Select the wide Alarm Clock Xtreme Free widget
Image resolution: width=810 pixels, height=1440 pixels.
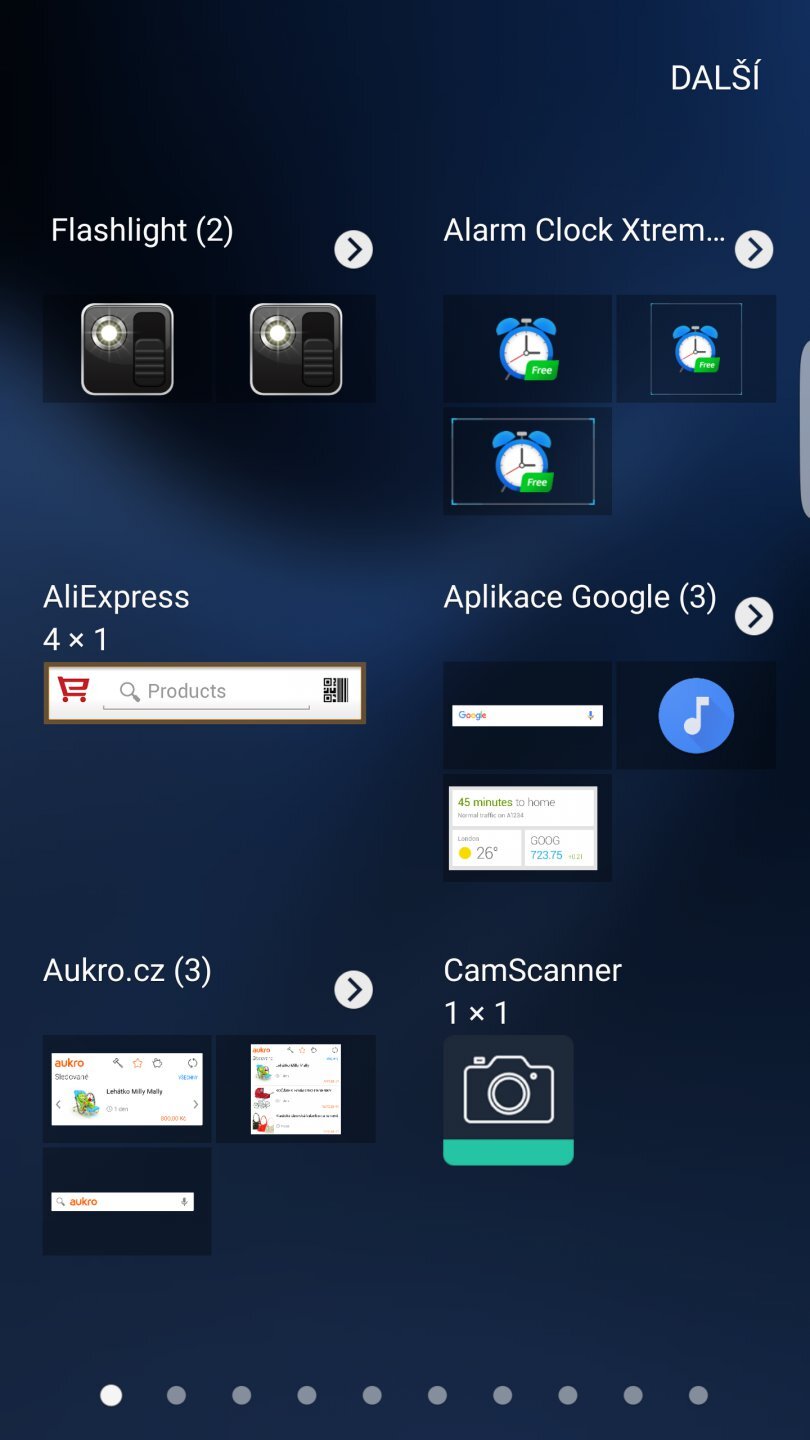527,460
